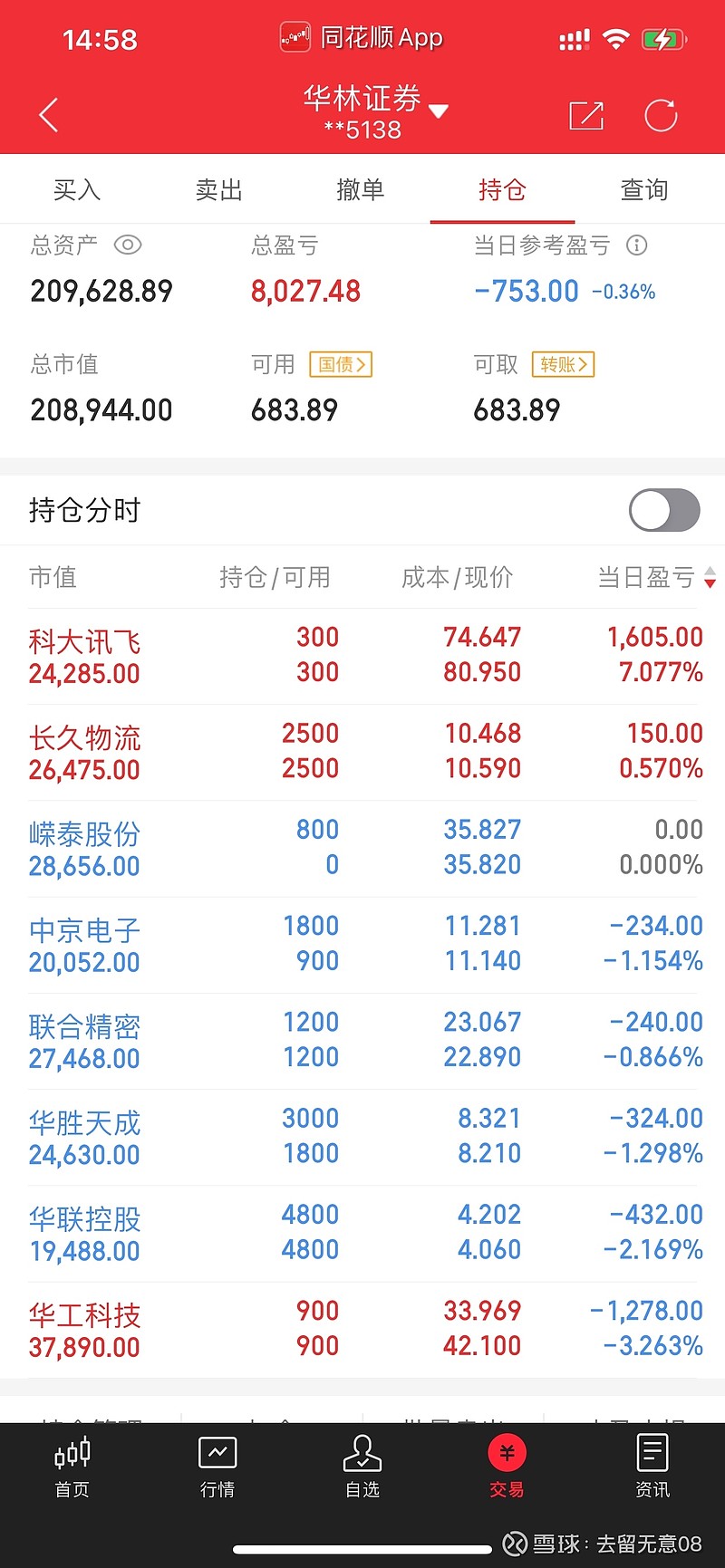Open the 科大讯飞 holding row
725x1568 pixels.
point(362,656)
